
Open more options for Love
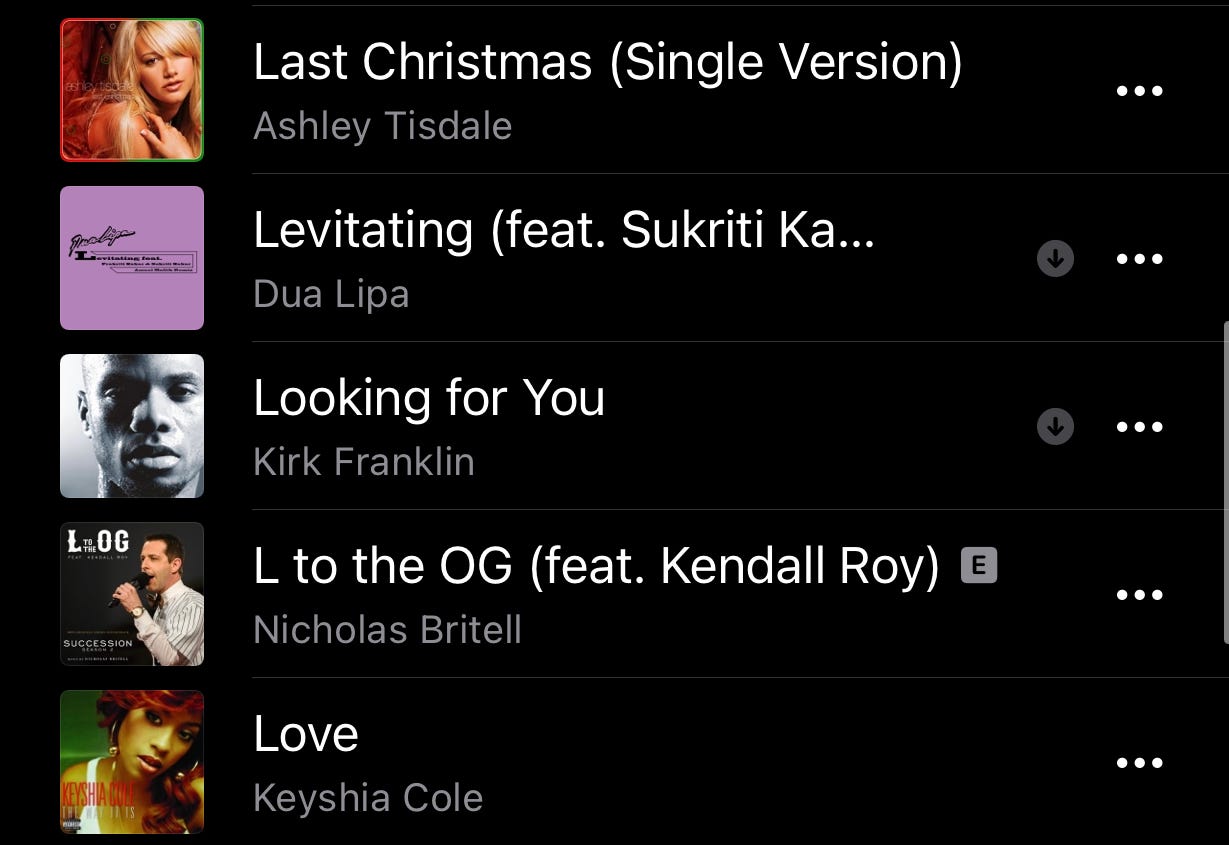tap(1139, 763)
